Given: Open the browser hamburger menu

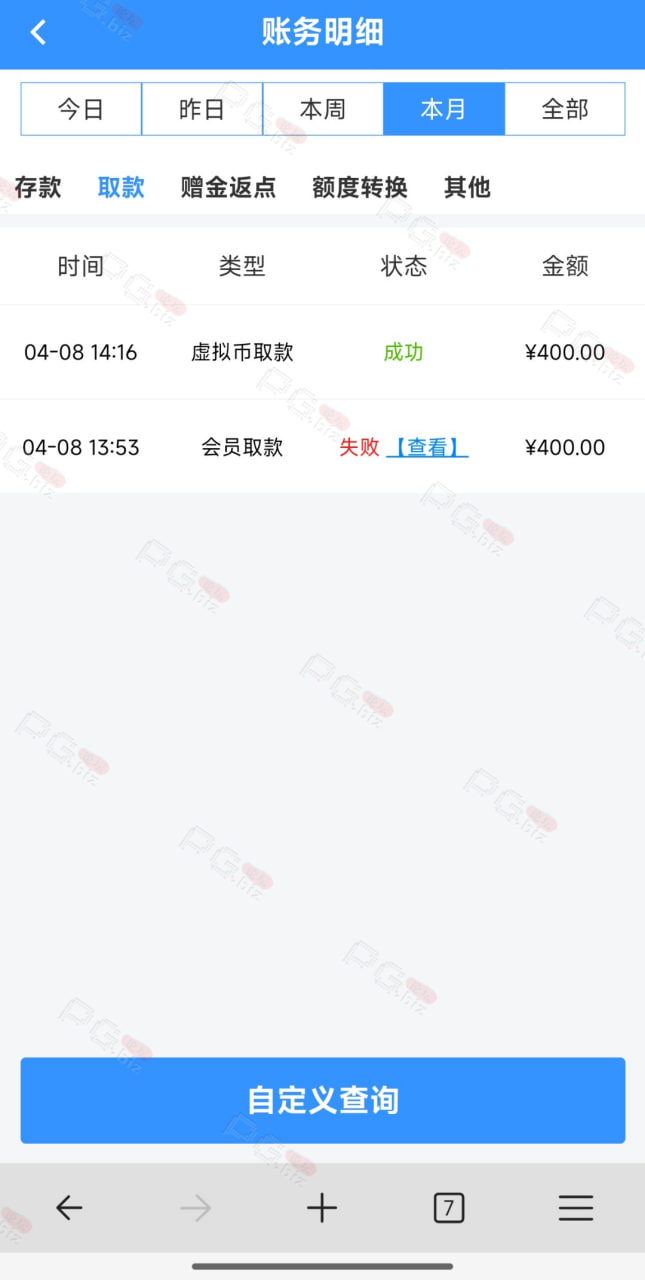Looking at the screenshot, I should [x=576, y=1208].
